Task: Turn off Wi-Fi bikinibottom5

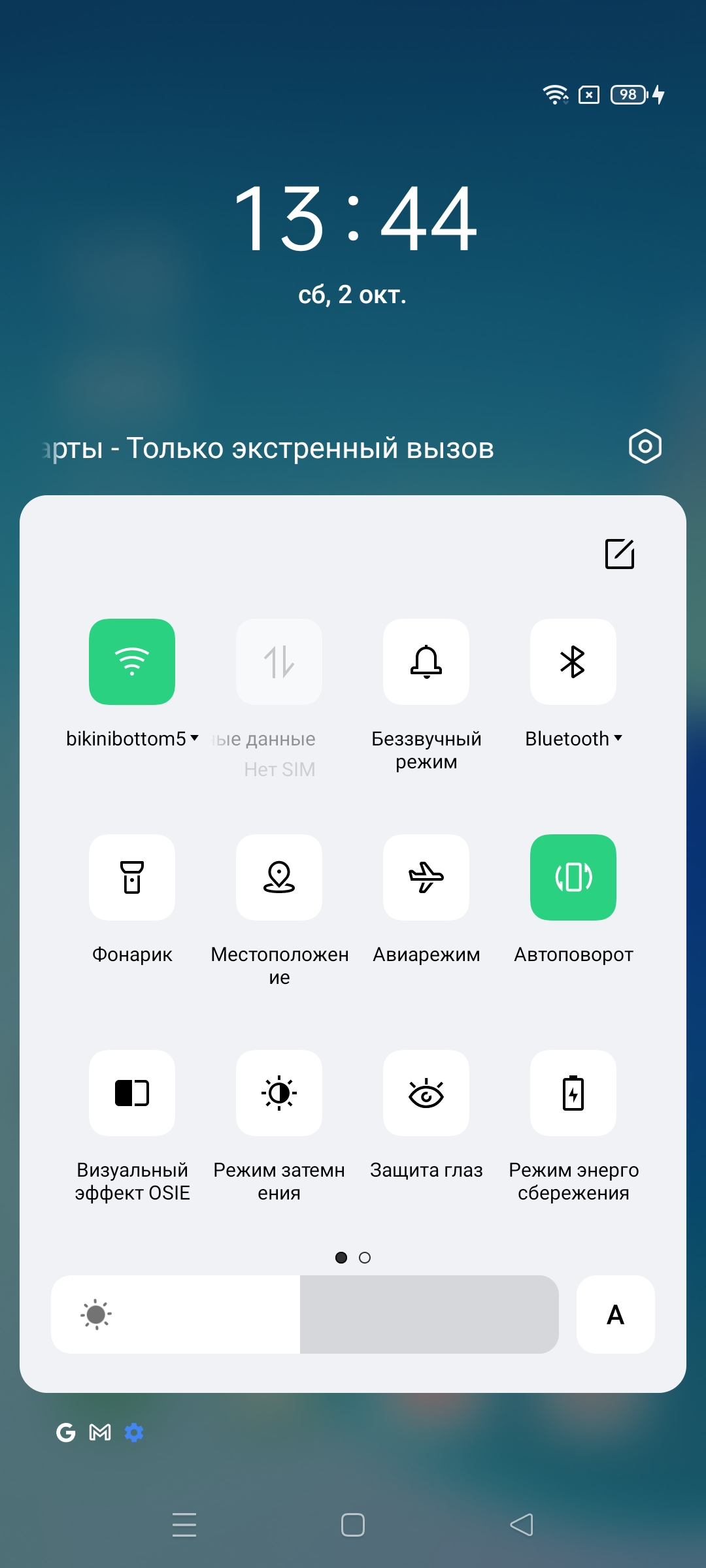Action: click(132, 662)
